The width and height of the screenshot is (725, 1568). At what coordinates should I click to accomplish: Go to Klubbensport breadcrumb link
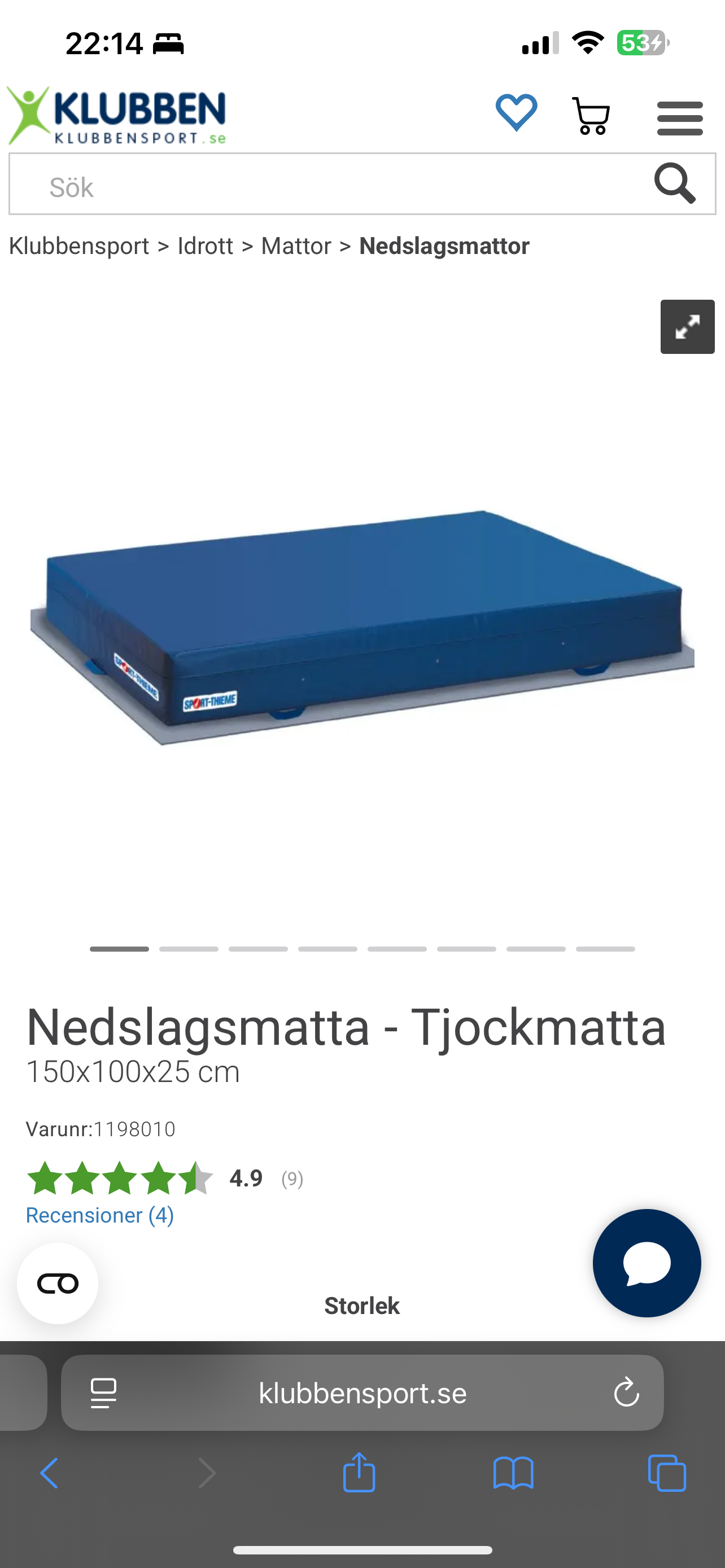[78, 246]
